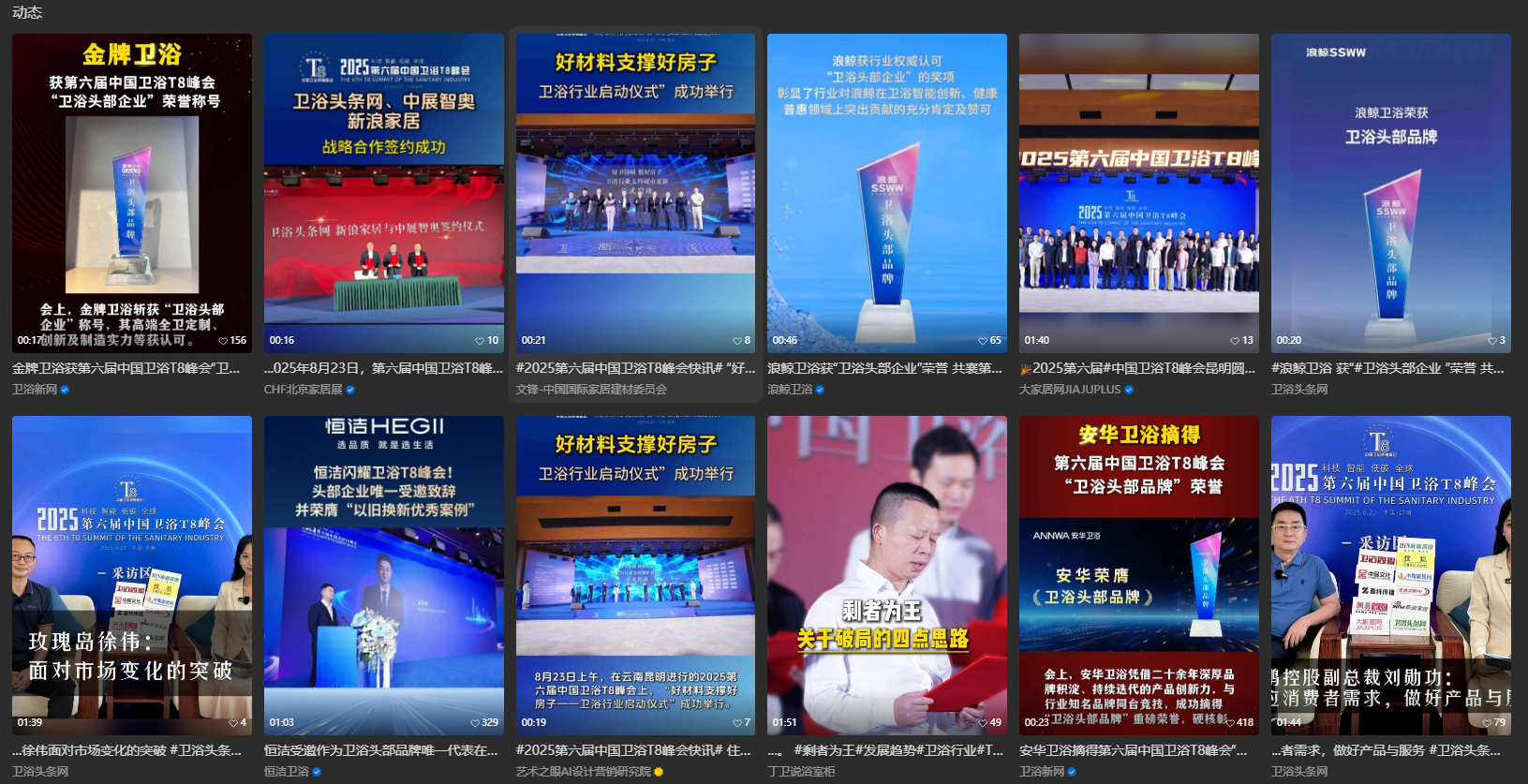Play the 卫浴头条网、中展智奥 signing ceremony video
This screenshot has height=784, width=1528.
pos(383,193)
